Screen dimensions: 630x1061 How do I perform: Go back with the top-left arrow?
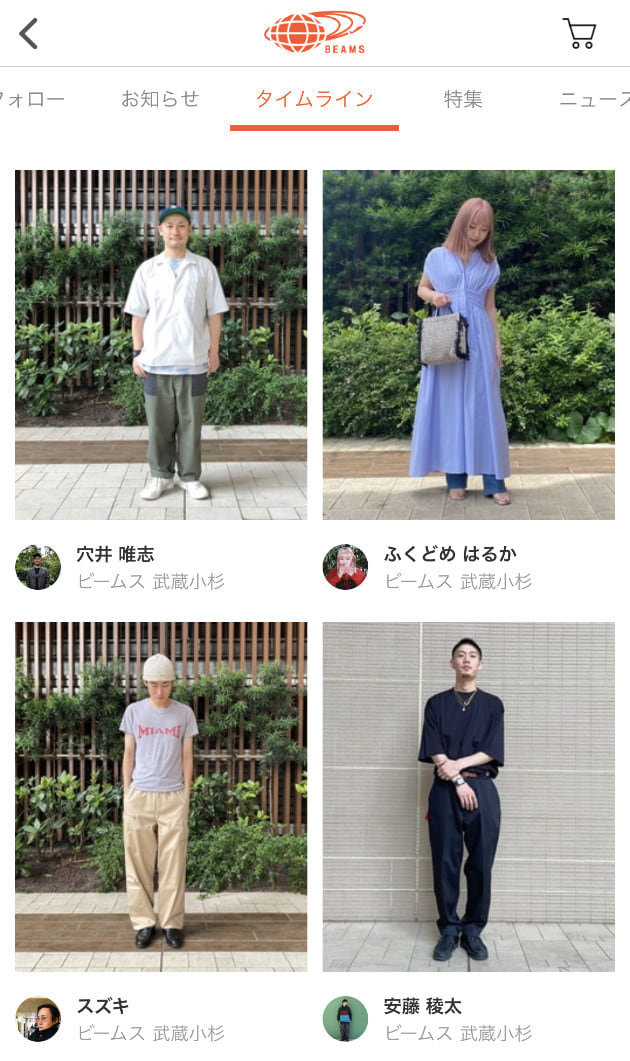tap(29, 34)
